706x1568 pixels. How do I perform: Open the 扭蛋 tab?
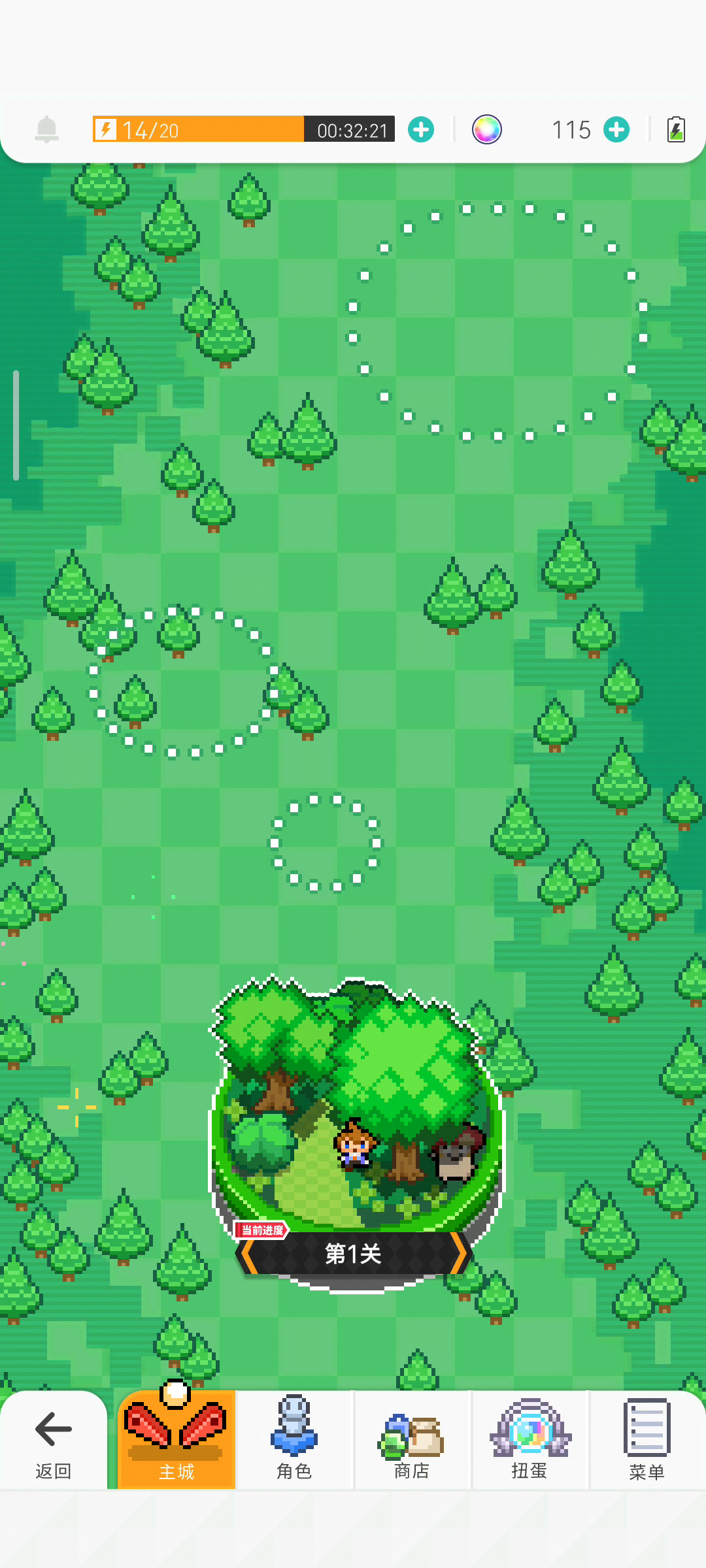tap(530, 1440)
